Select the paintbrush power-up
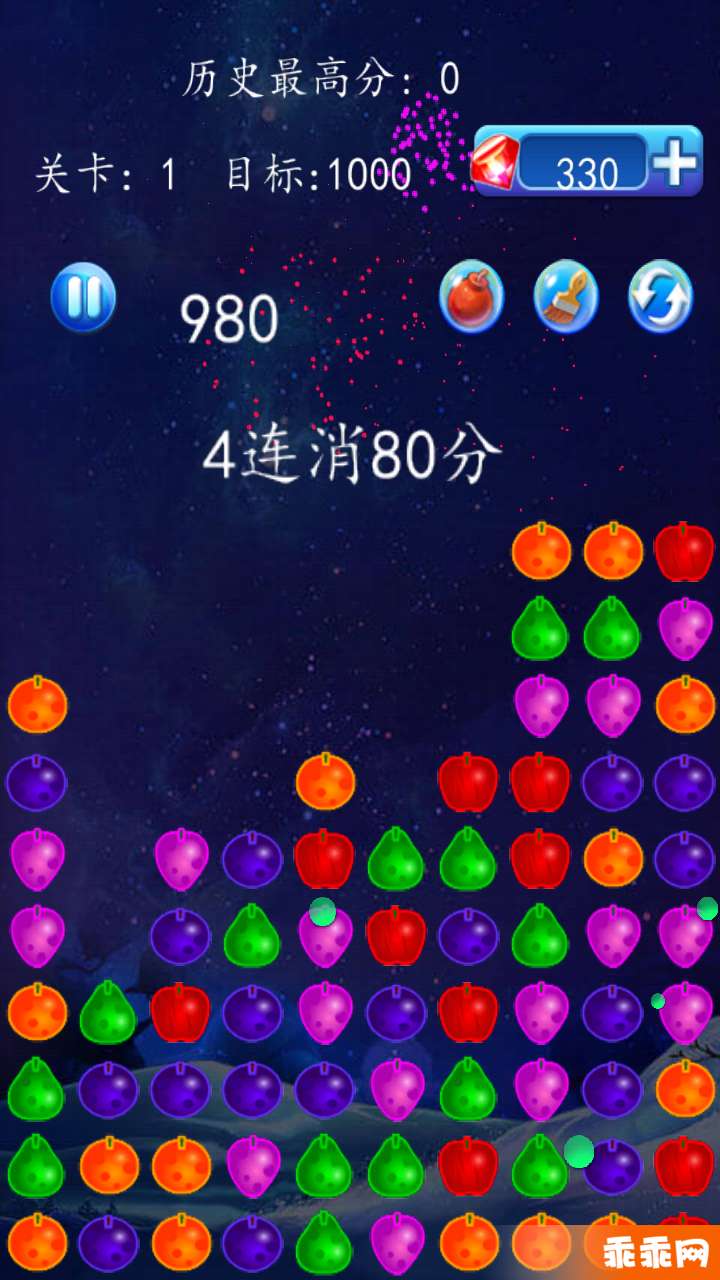Viewport: 720px width, 1280px height. point(566,297)
